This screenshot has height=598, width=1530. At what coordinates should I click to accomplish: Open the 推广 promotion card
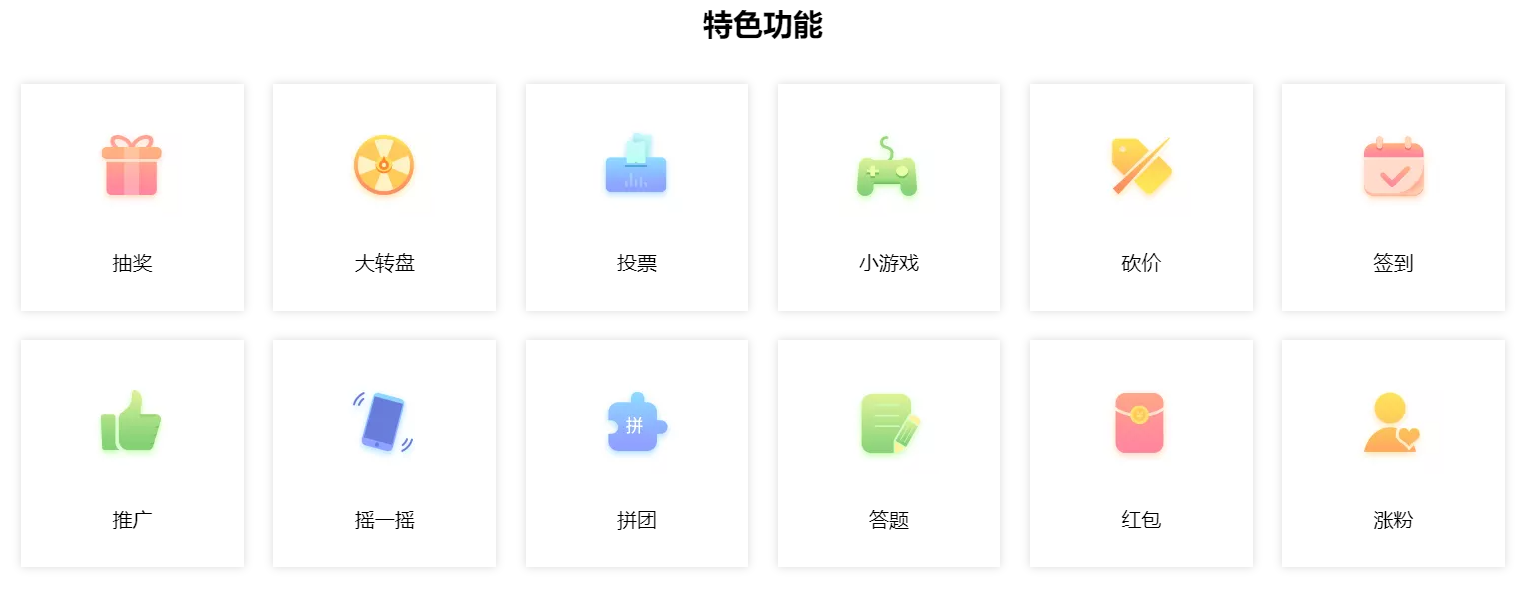(x=132, y=453)
